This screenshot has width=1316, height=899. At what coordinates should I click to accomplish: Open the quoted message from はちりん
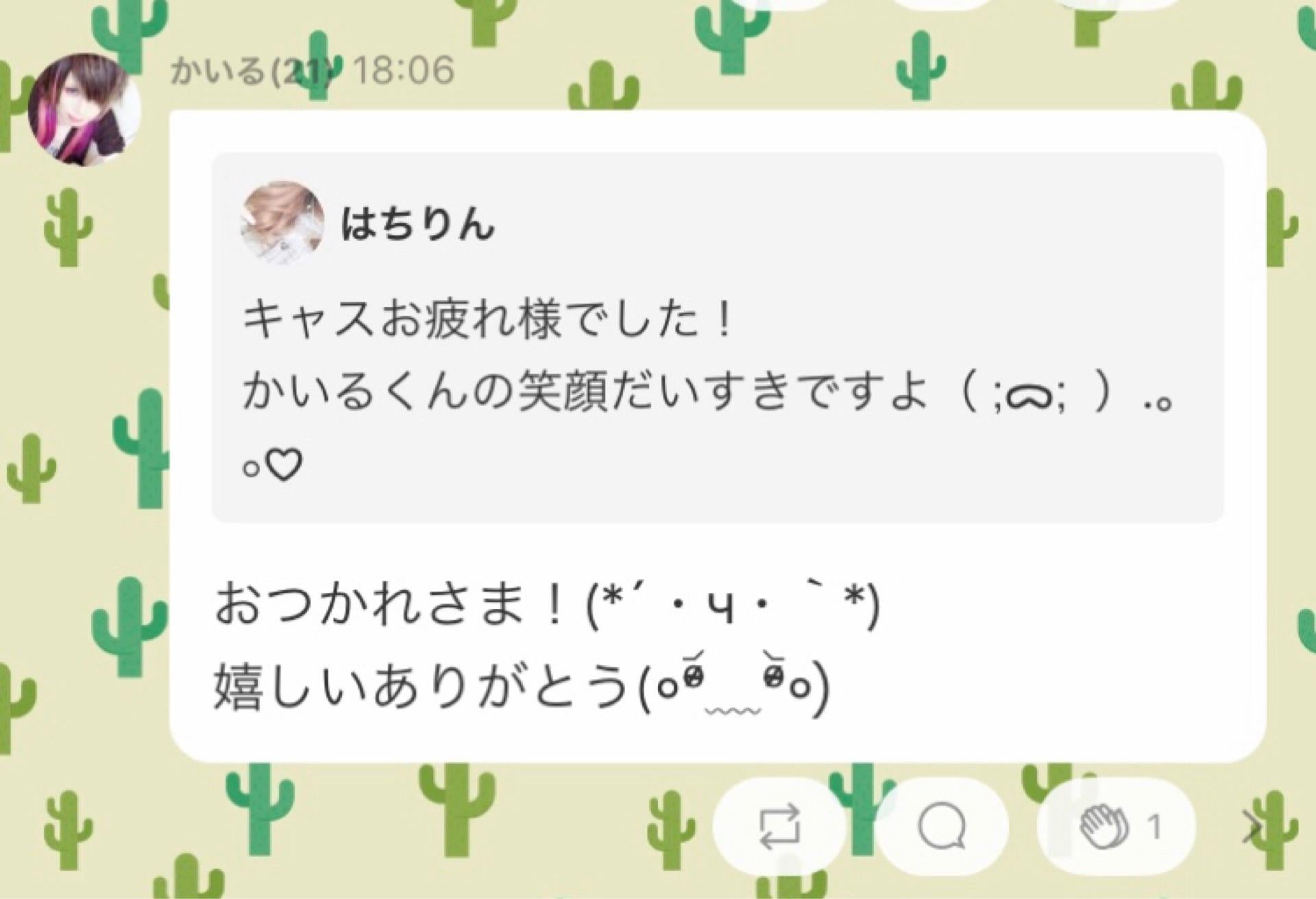(x=717, y=337)
